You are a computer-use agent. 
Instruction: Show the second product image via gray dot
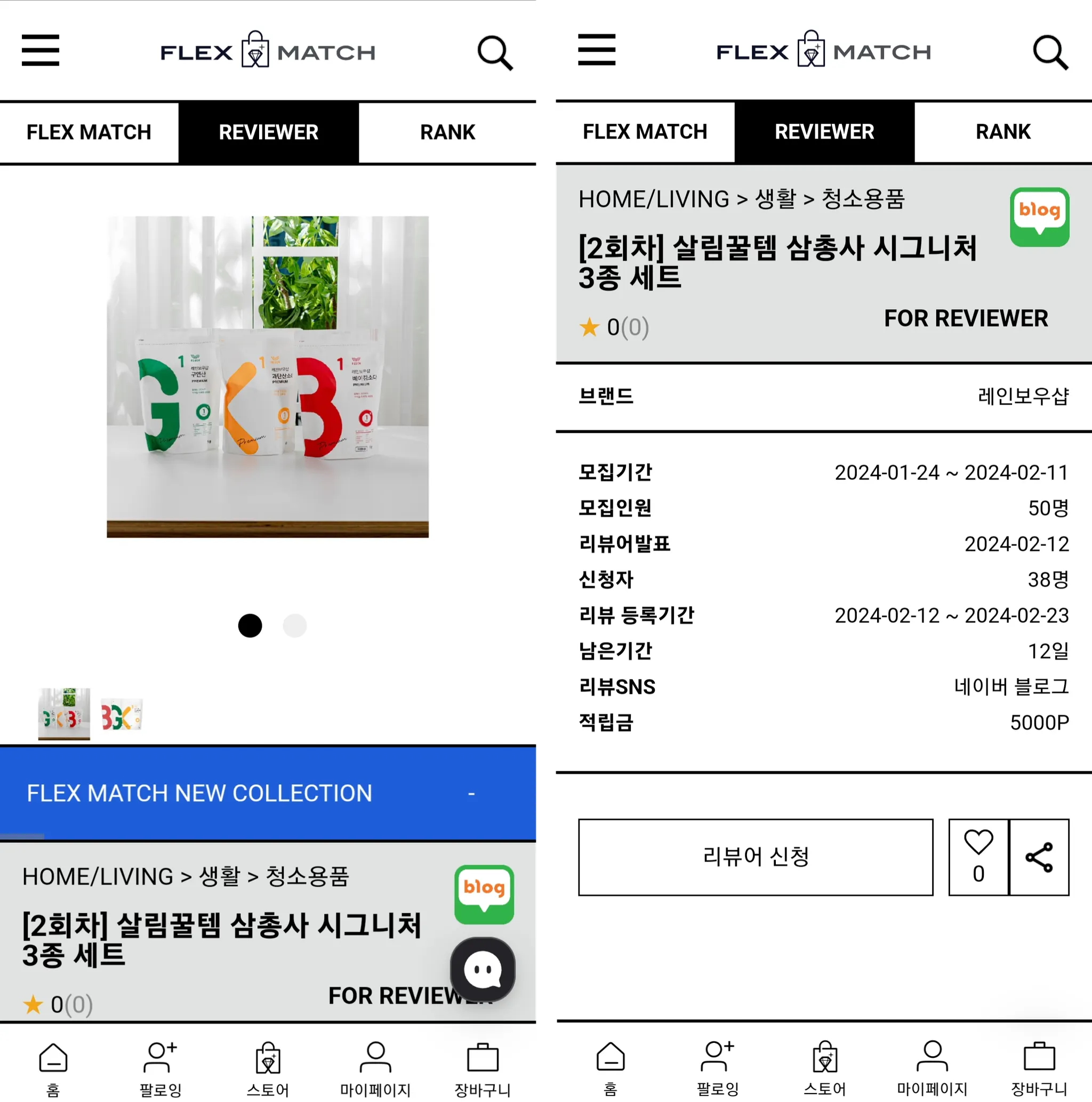tap(294, 626)
